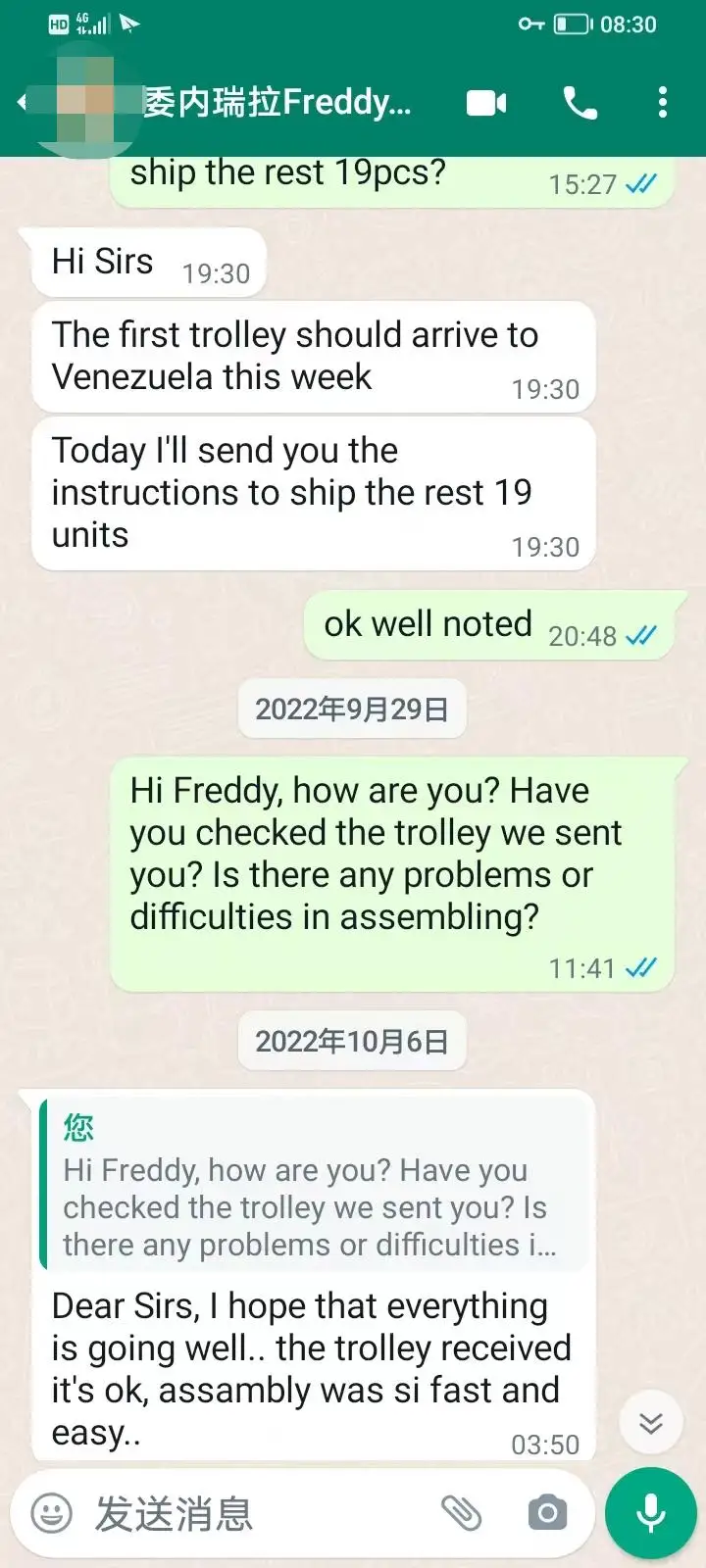This screenshot has height=1568, width=706.
Task: Open the emoji picker
Action: click(52, 1514)
